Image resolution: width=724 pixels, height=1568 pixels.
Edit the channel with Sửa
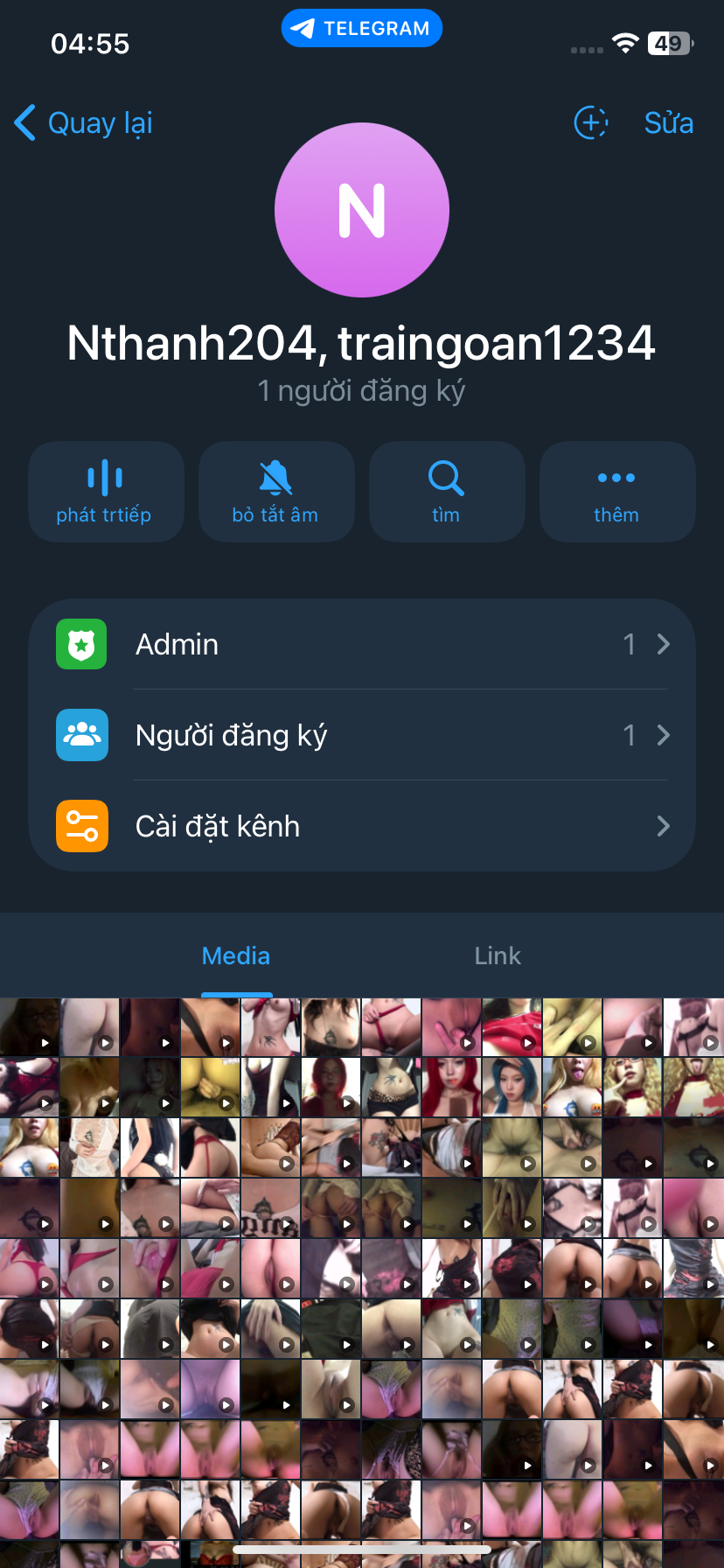pos(668,123)
